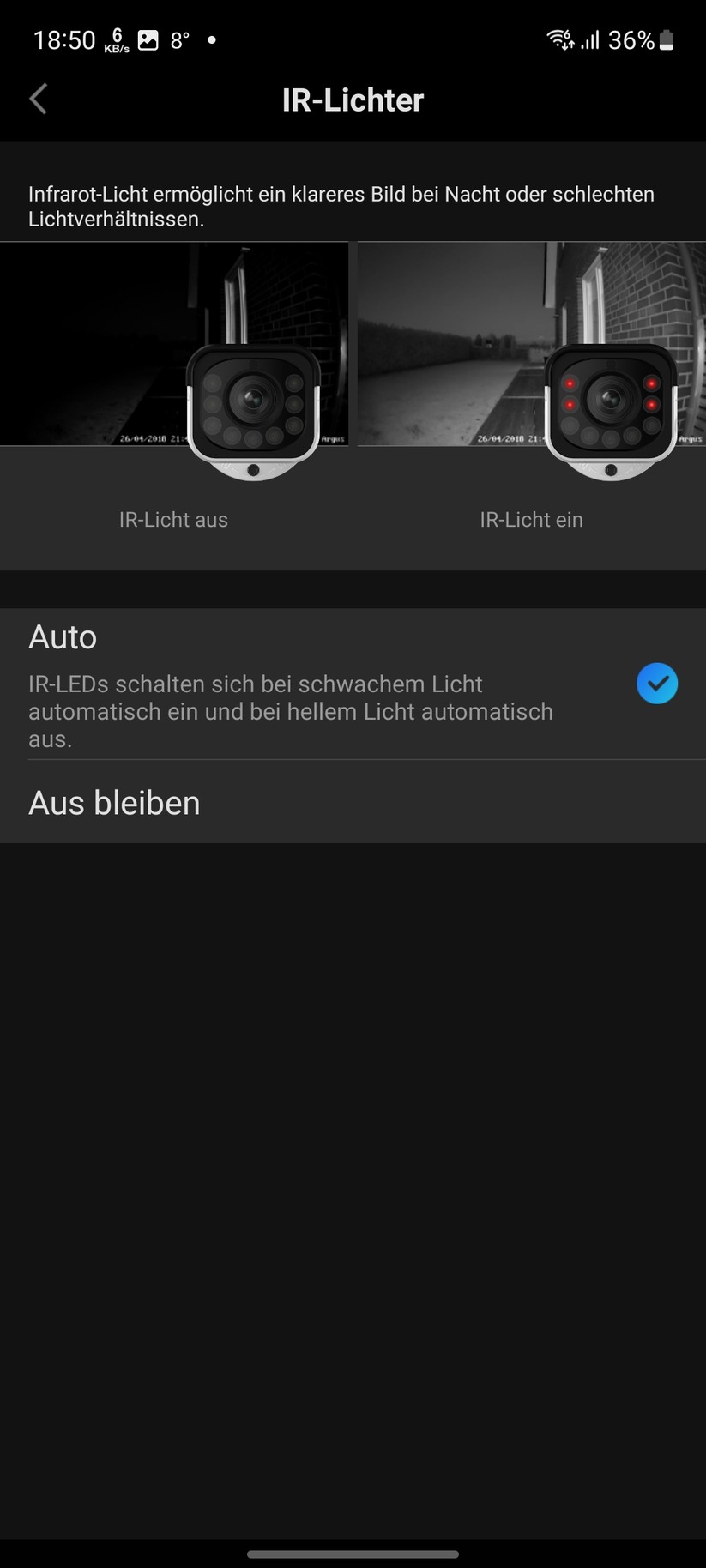This screenshot has width=706, height=1568.
Task: Tap the 6 KB/s network speed indicator
Action: (117, 39)
